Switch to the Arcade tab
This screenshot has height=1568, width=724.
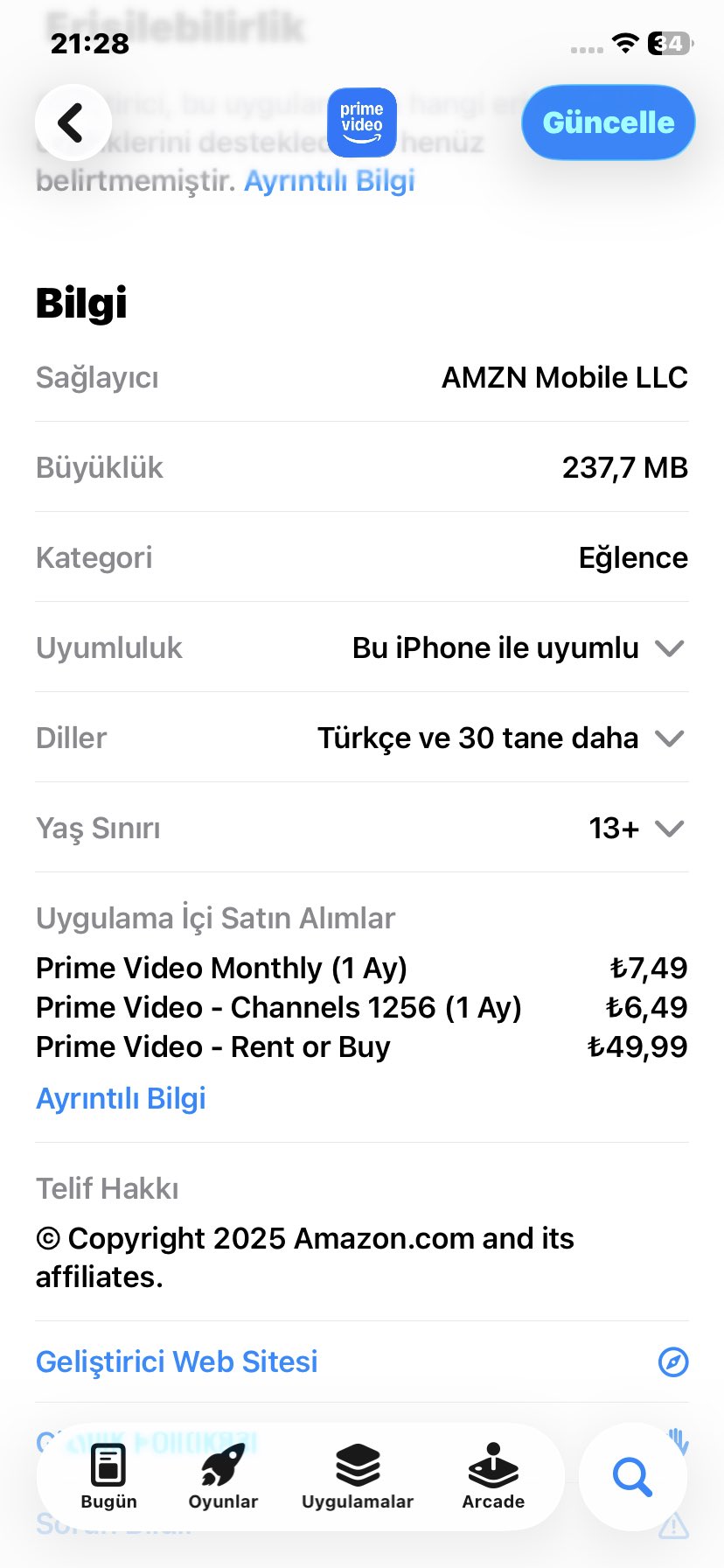click(x=493, y=1477)
